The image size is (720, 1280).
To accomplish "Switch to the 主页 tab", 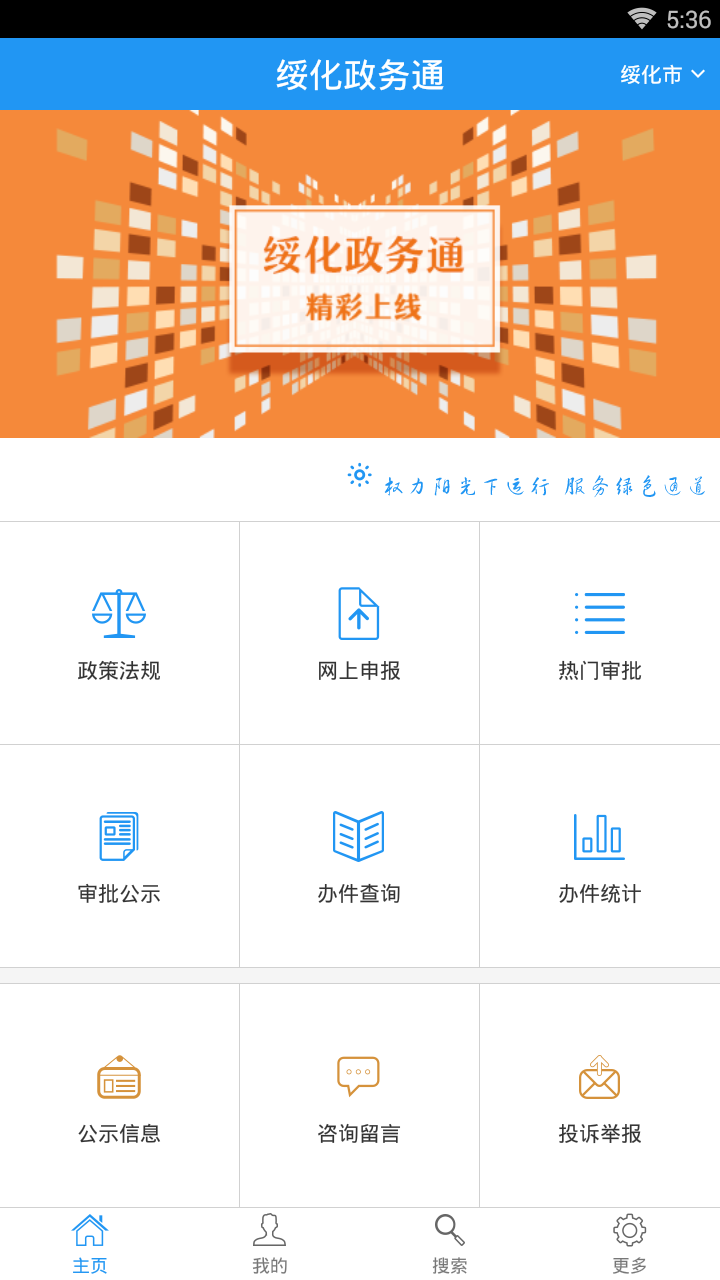I will click(90, 1244).
